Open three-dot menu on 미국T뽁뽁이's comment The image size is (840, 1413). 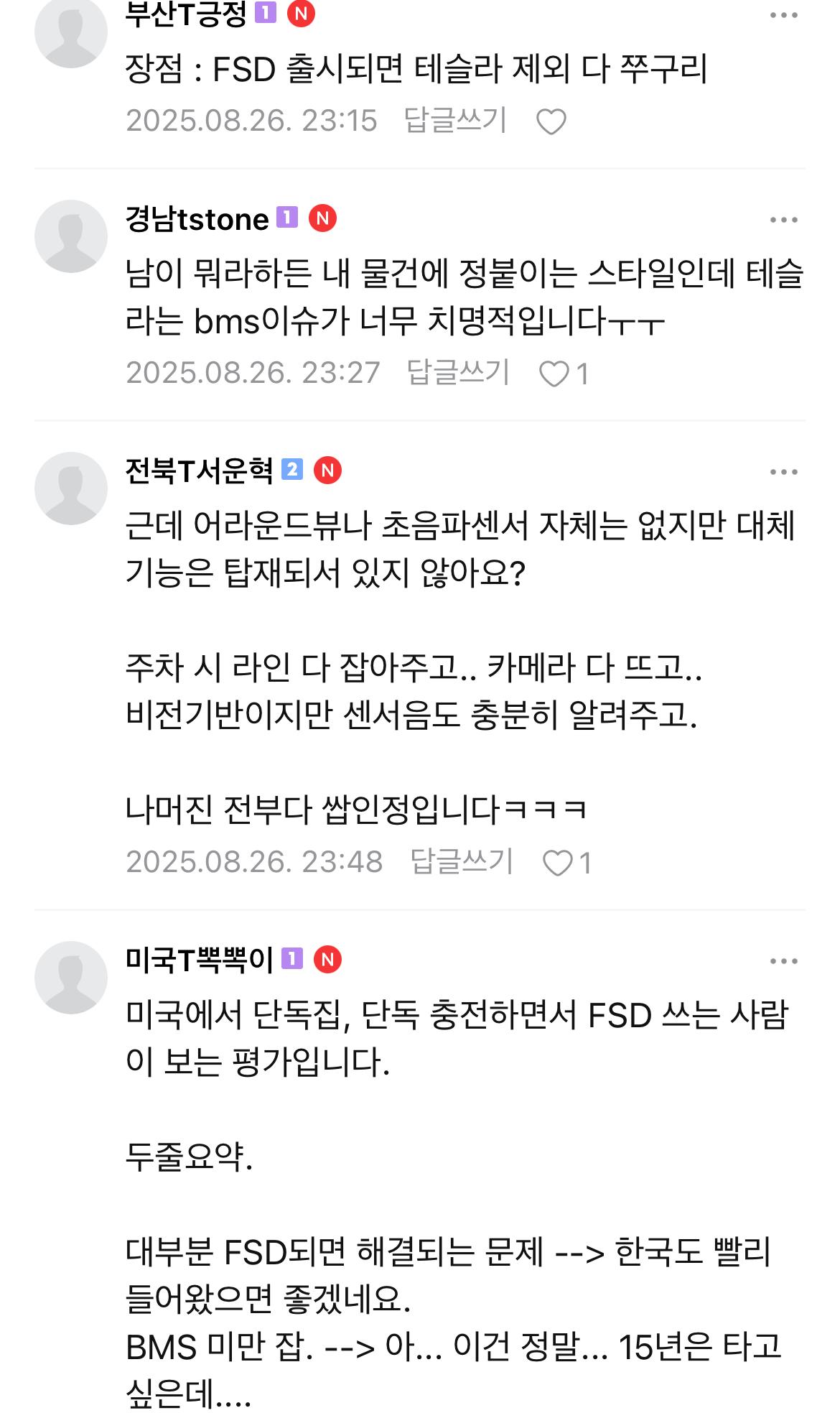coord(783,961)
